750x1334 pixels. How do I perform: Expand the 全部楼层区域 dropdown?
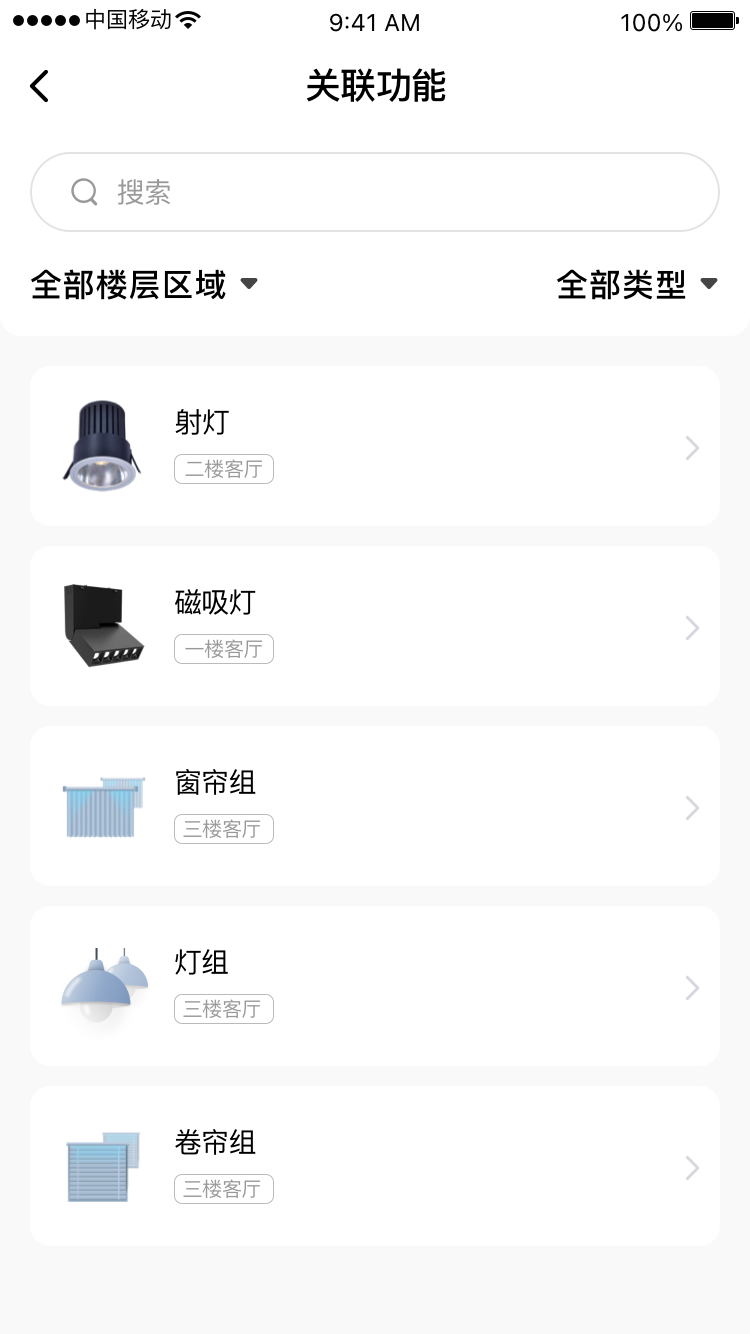point(145,285)
